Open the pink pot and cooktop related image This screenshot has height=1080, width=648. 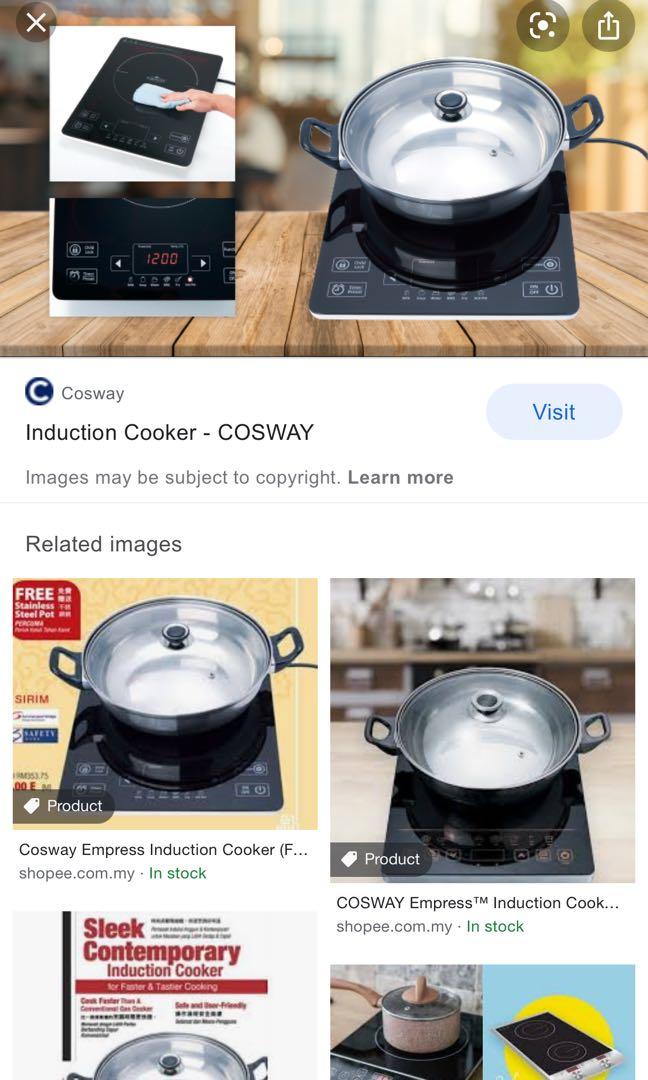tap(482, 1022)
